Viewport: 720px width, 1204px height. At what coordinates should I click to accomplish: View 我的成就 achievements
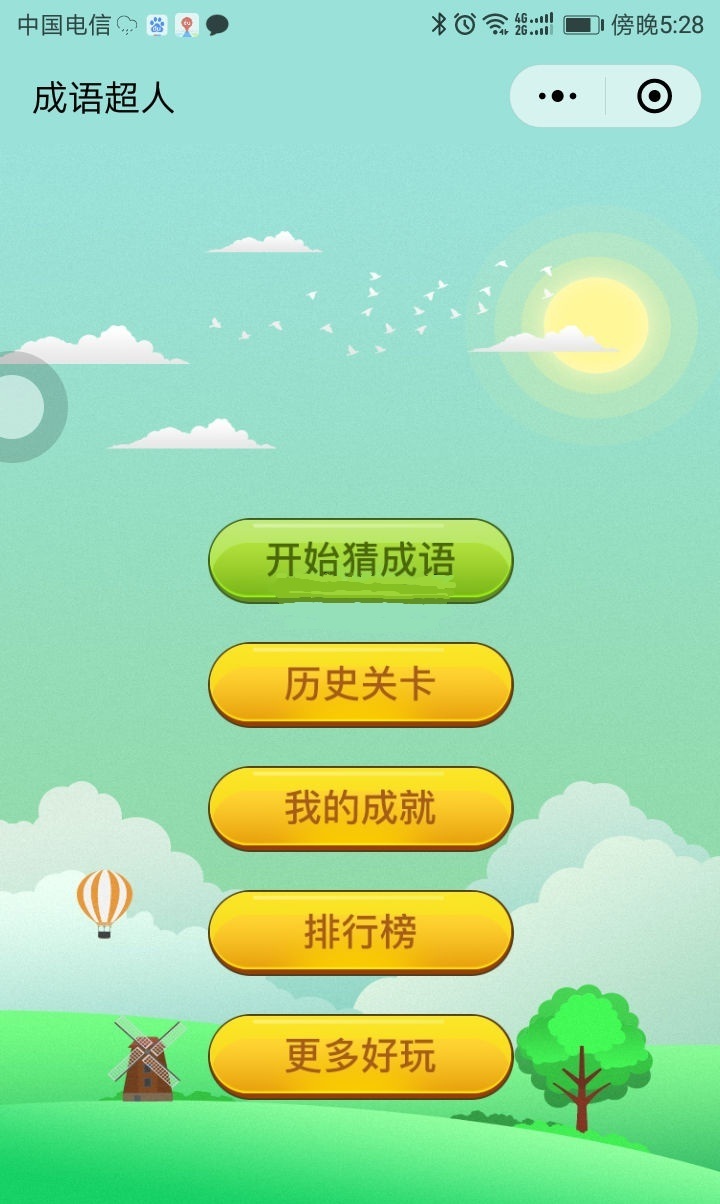(x=360, y=808)
